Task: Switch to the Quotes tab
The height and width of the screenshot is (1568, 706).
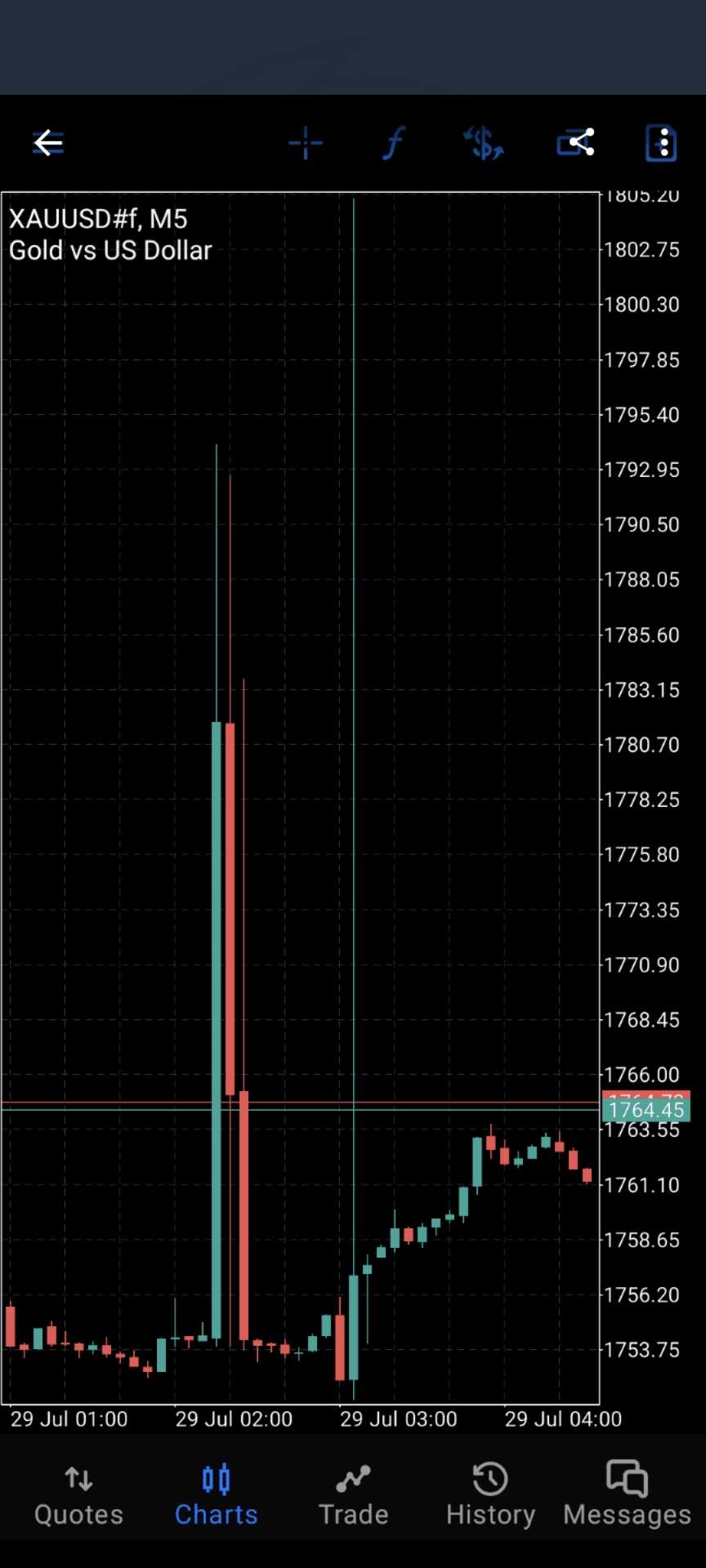Action: [x=78, y=1496]
